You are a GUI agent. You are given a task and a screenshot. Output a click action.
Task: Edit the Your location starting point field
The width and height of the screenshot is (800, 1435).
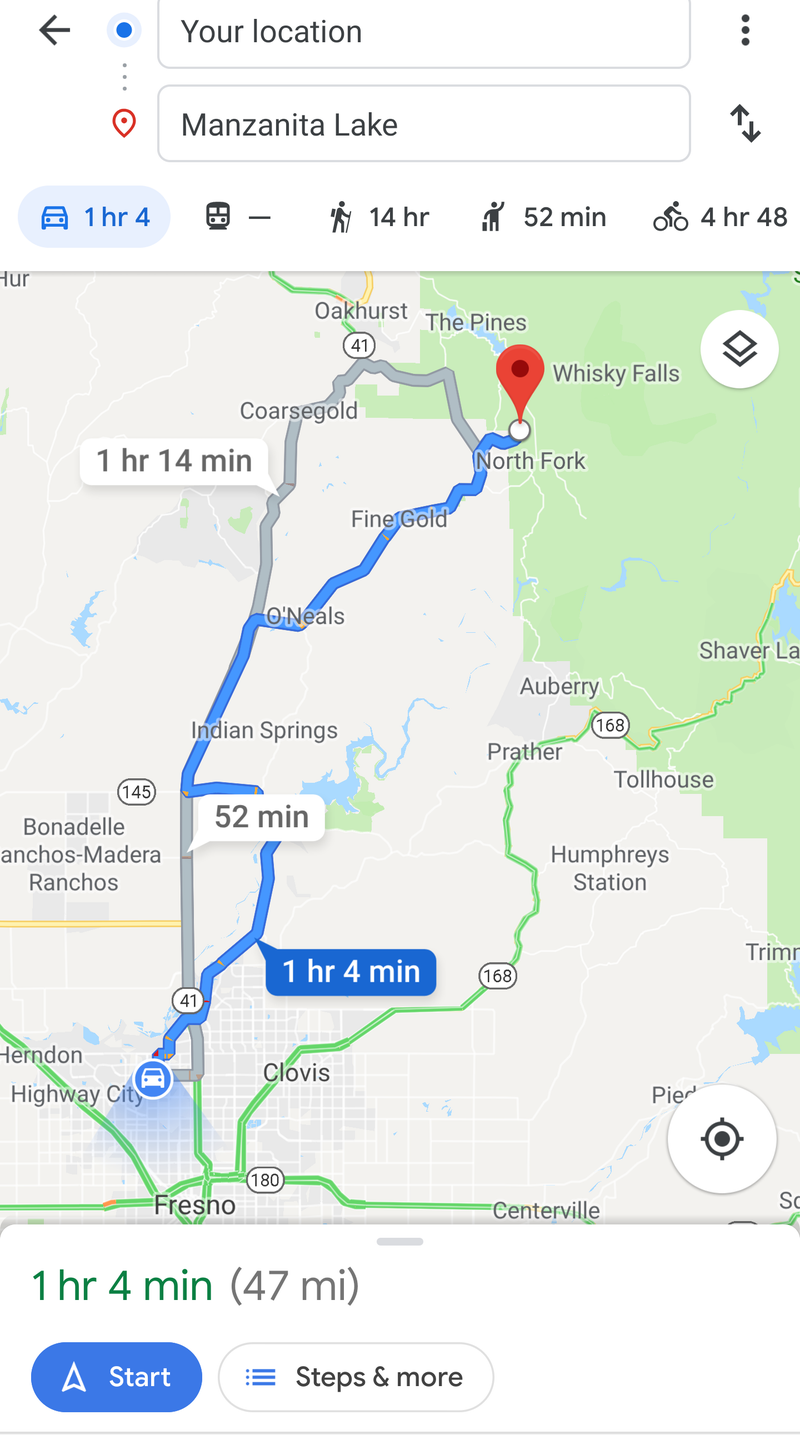coord(423,32)
